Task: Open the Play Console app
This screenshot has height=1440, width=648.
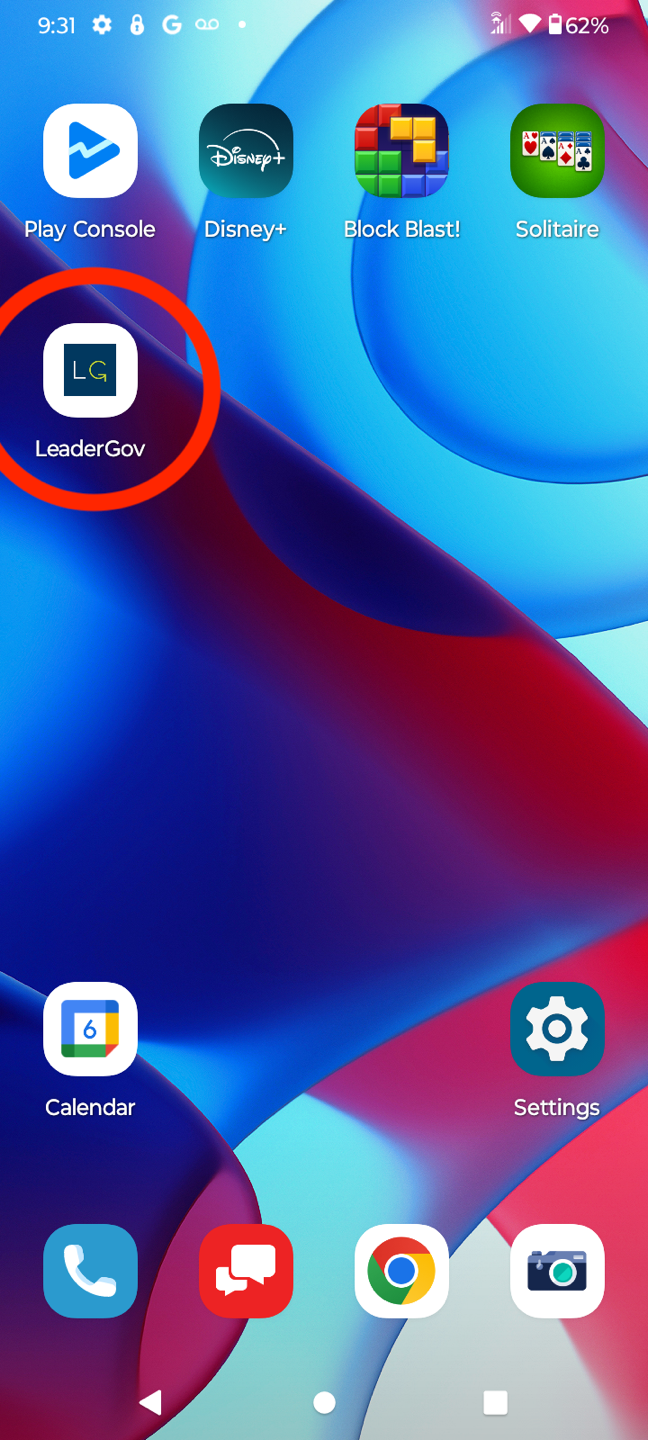Action: point(90,151)
